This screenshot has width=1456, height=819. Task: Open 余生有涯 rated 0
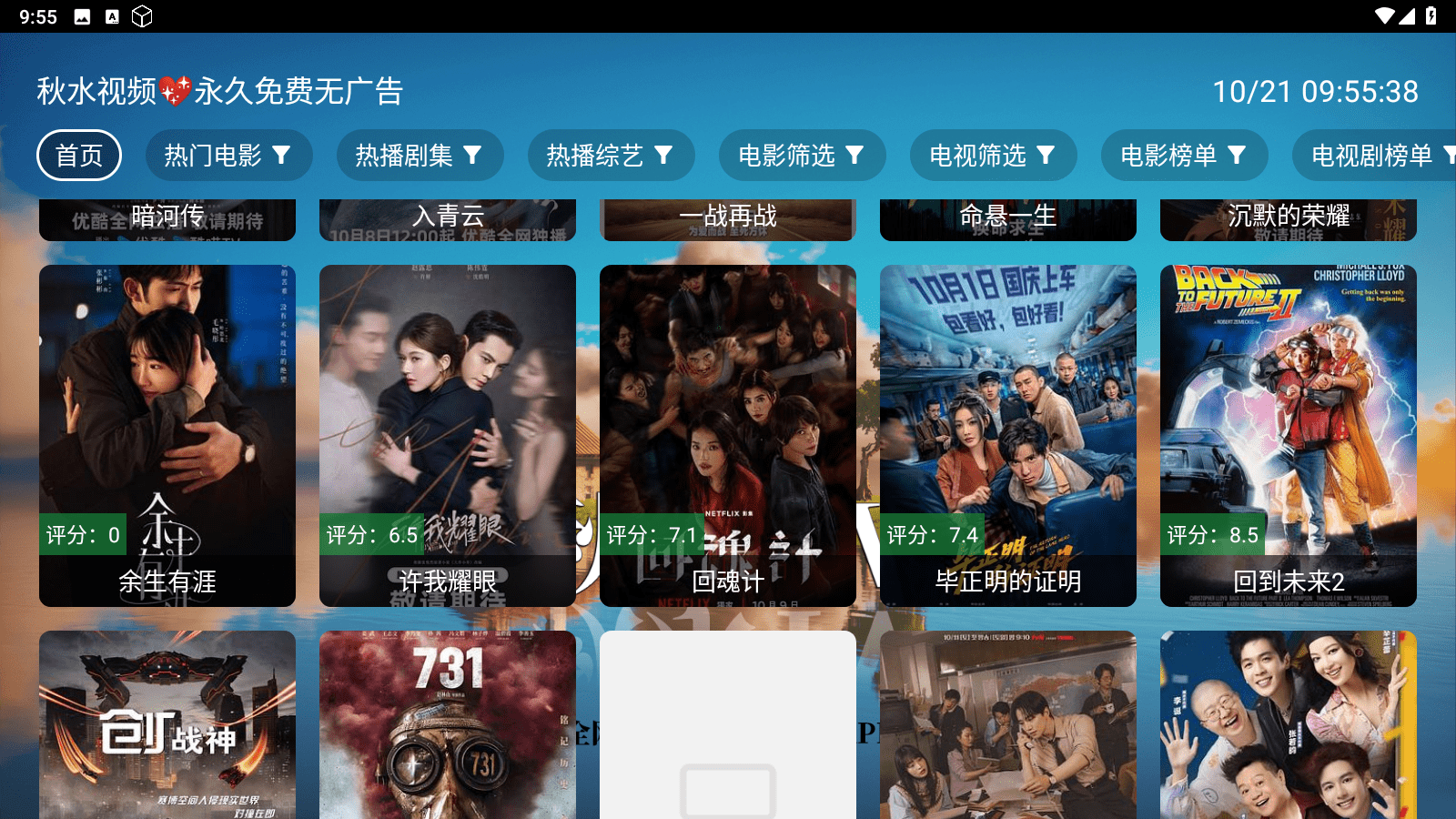click(x=167, y=435)
